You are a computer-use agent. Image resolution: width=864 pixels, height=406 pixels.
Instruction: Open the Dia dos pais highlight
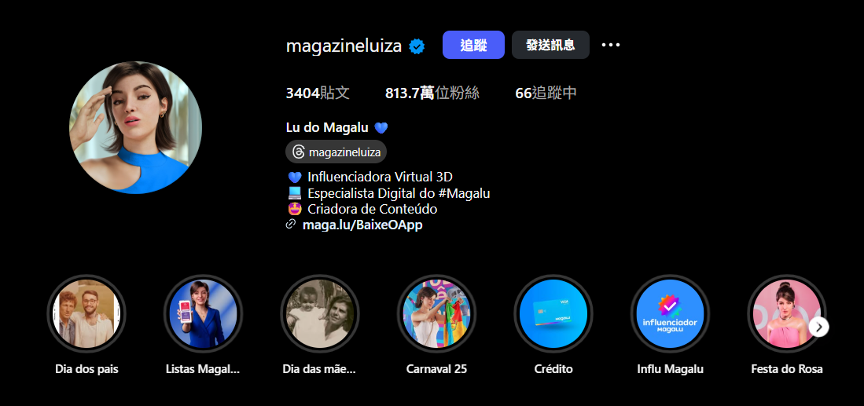[87, 313]
